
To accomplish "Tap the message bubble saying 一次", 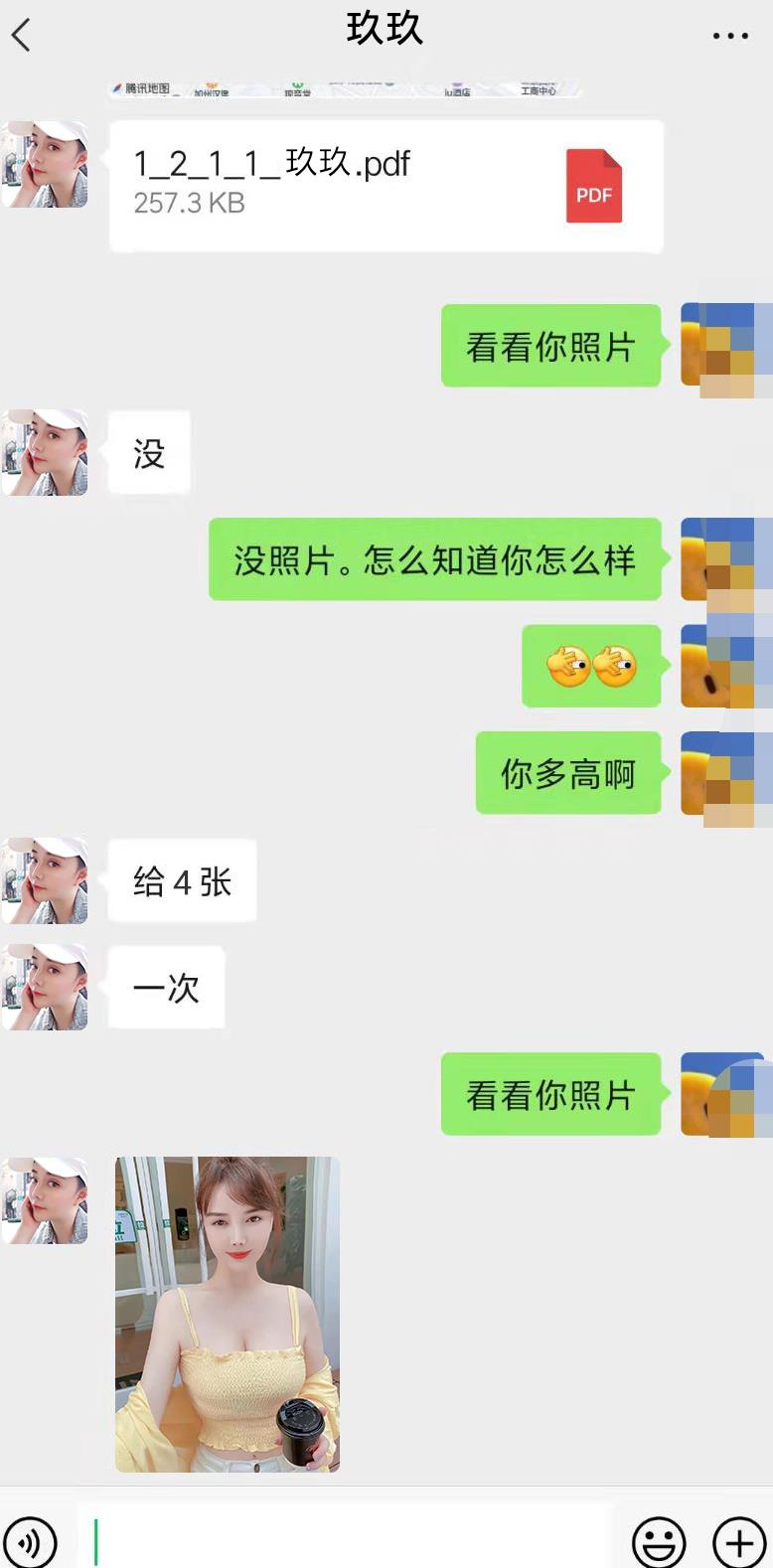I will [x=166, y=987].
